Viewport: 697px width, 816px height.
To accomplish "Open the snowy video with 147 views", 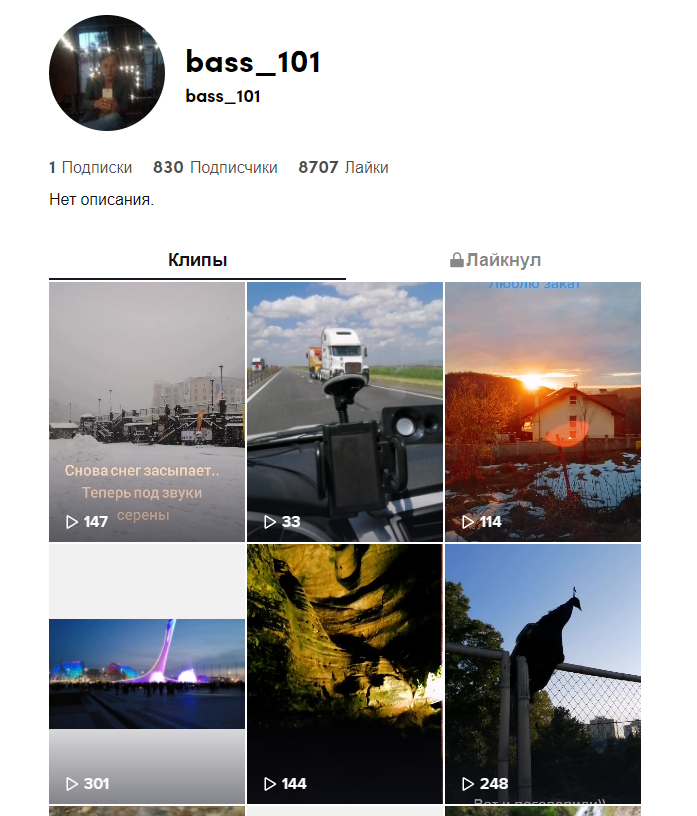I will [x=147, y=411].
